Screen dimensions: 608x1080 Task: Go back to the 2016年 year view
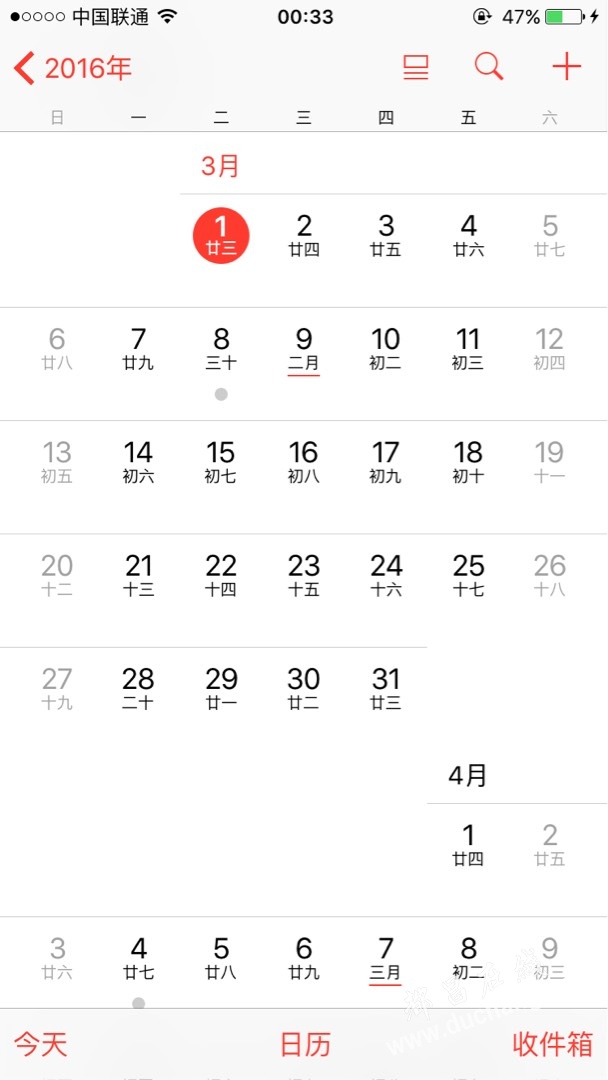[x=72, y=68]
